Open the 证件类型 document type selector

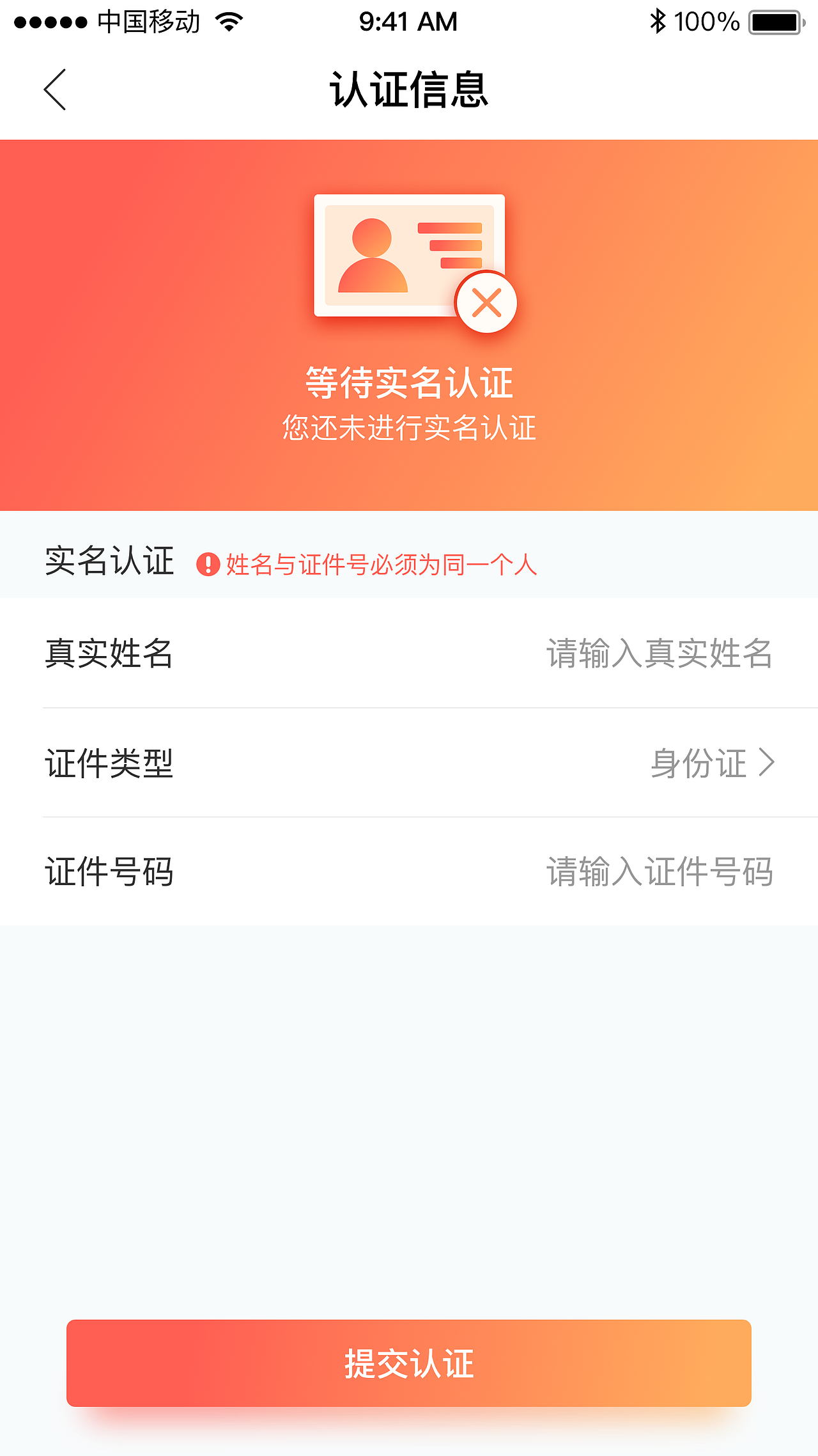[409, 762]
